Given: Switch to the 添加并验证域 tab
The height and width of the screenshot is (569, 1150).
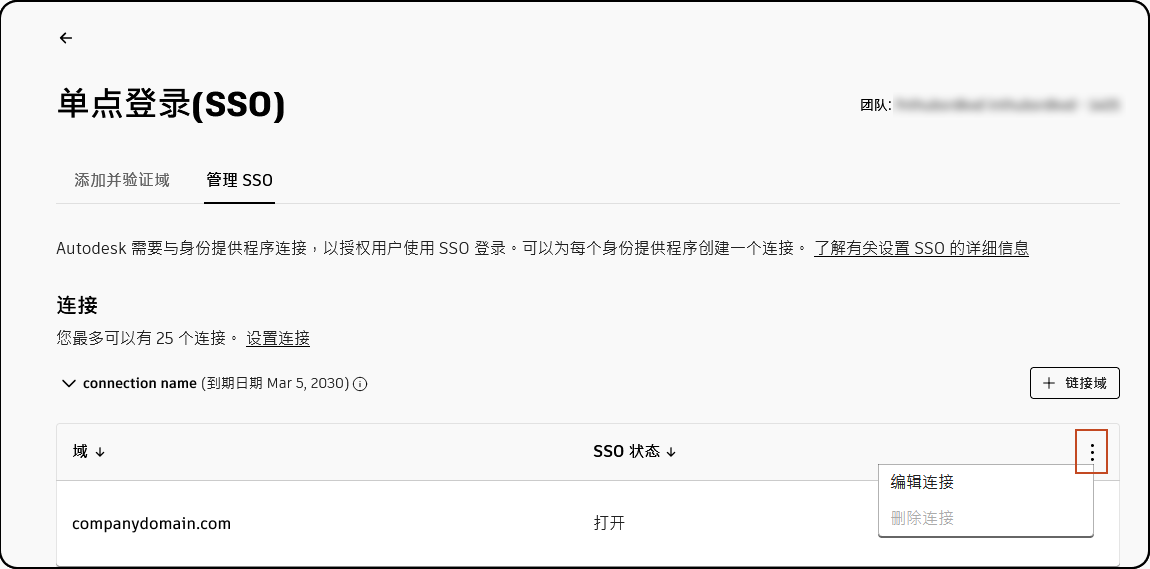Looking at the screenshot, I should pyautogui.click(x=122, y=180).
